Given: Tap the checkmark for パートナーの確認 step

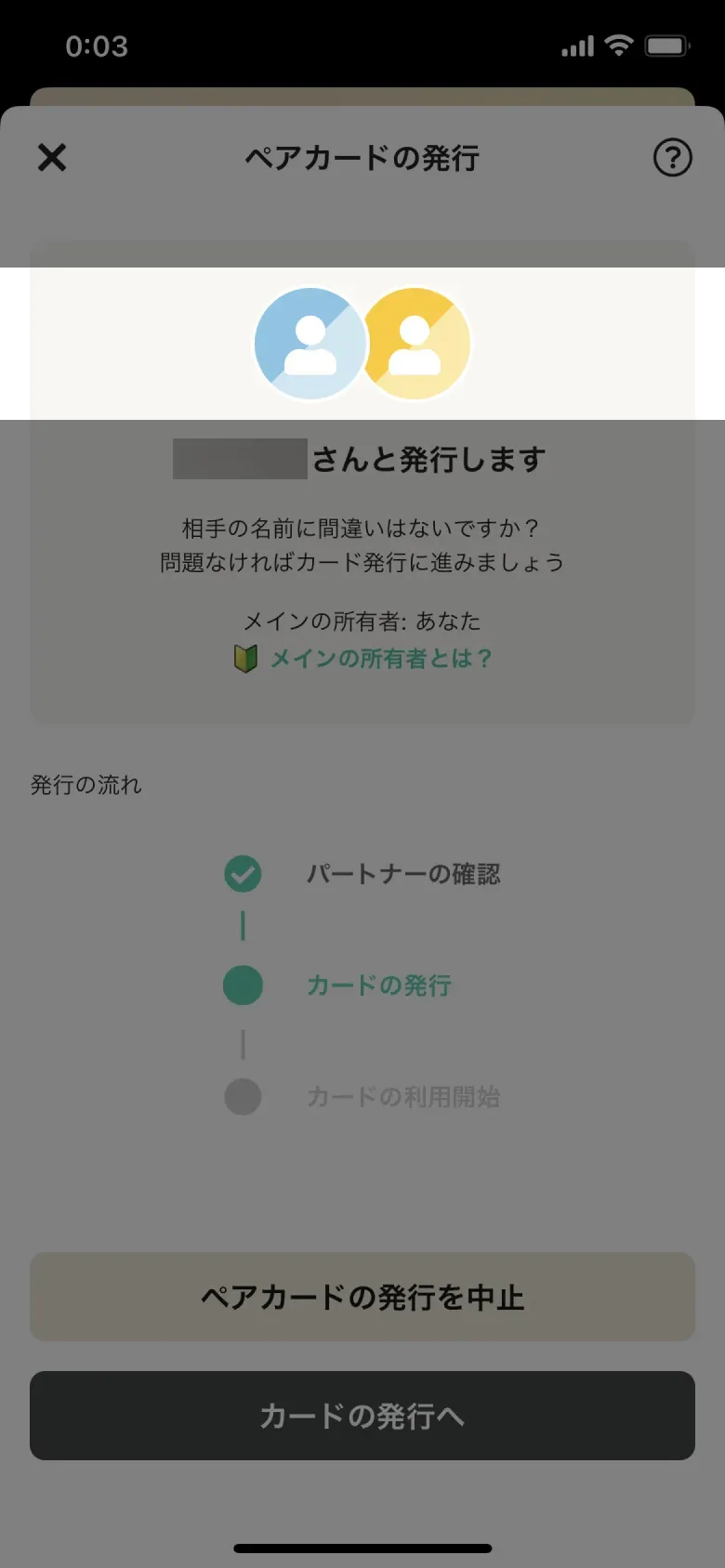Looking at the screenshot, I should (243, 873).
